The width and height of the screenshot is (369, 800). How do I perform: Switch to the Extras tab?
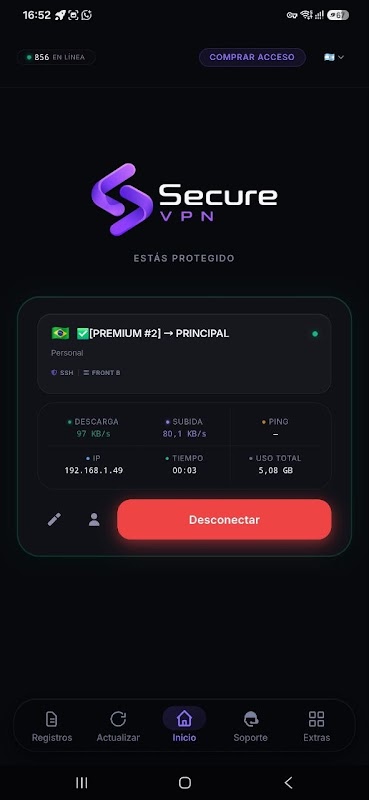point(316,726)
